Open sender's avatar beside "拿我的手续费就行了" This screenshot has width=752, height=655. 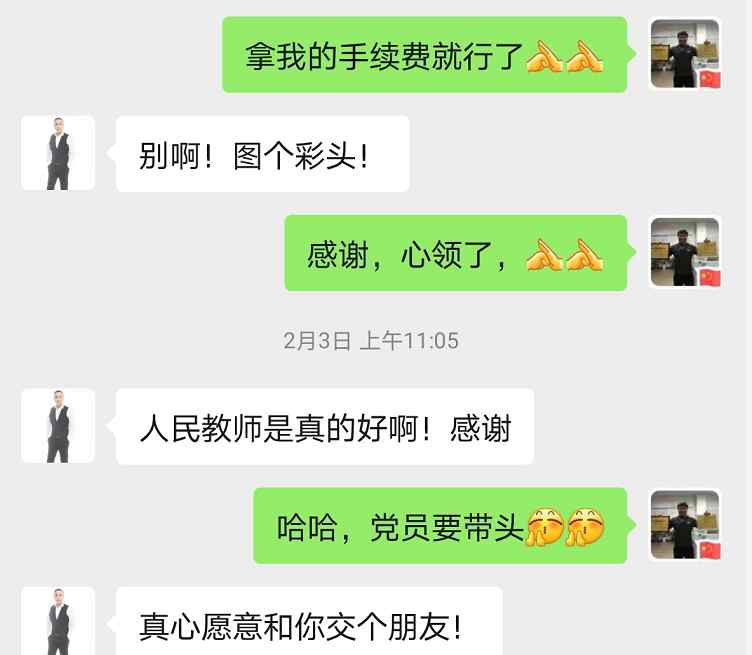click(x=685, y=54)
